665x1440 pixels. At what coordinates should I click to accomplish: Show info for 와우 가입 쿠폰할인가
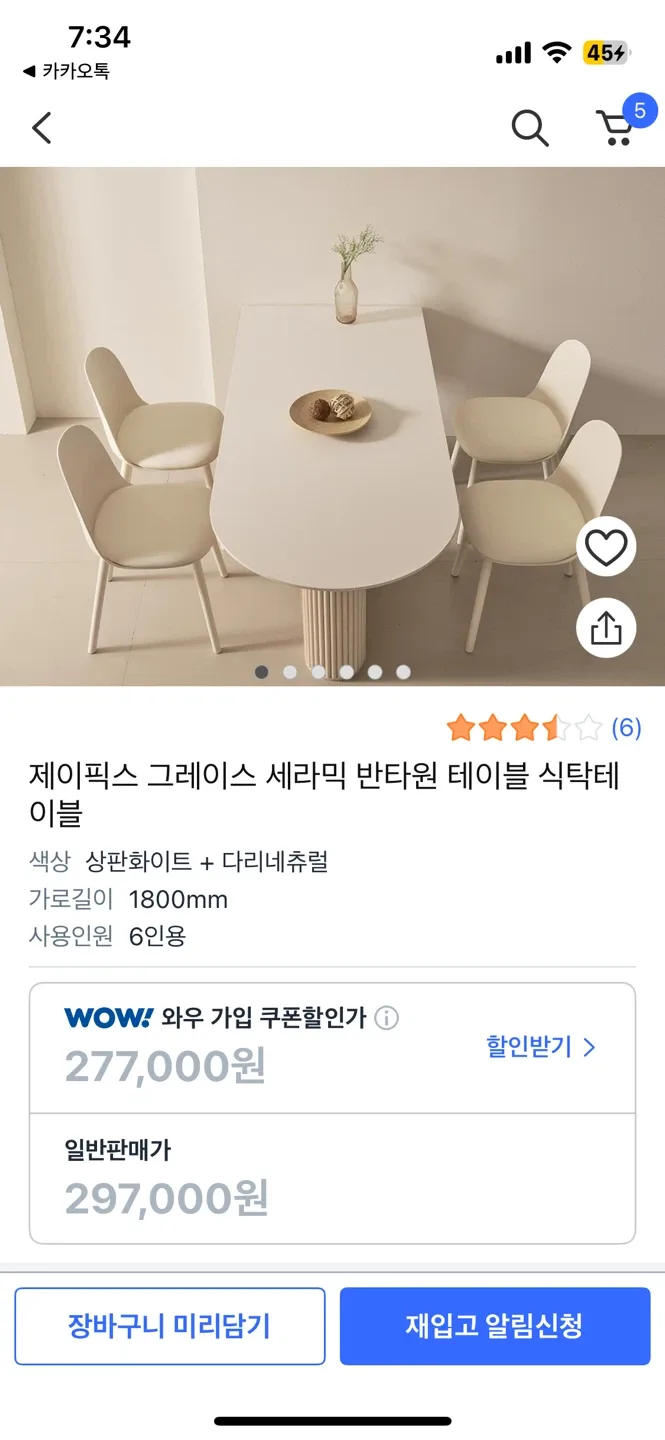pos(386,1018)
